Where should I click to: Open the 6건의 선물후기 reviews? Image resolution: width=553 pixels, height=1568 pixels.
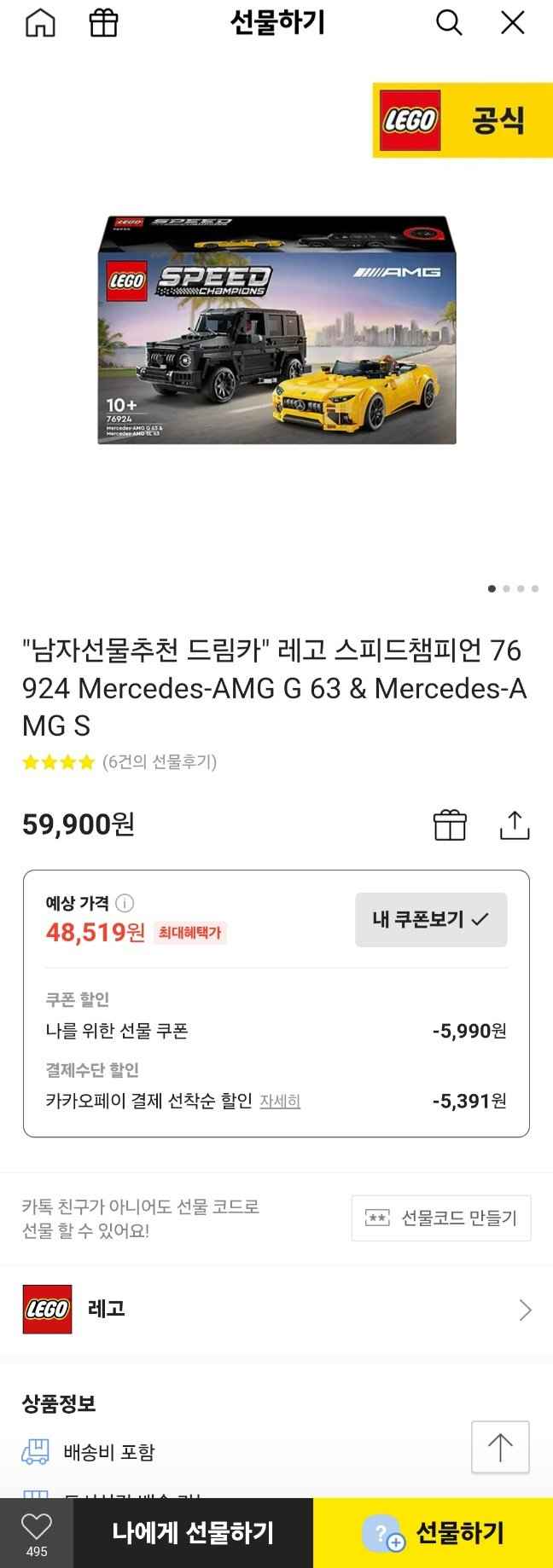(159, 762)
